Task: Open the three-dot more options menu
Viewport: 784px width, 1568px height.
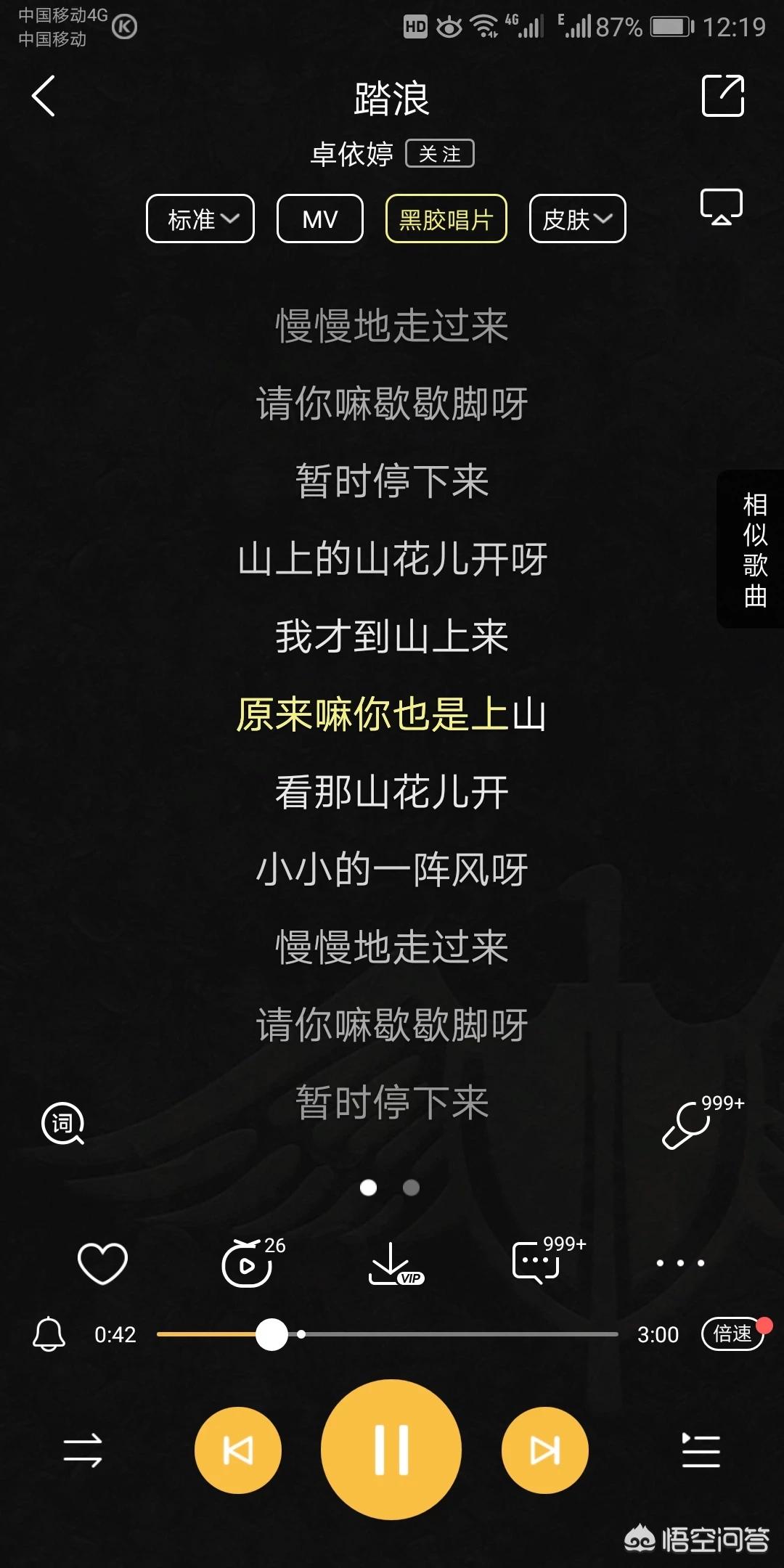Action: click(x=680, y=1263)
